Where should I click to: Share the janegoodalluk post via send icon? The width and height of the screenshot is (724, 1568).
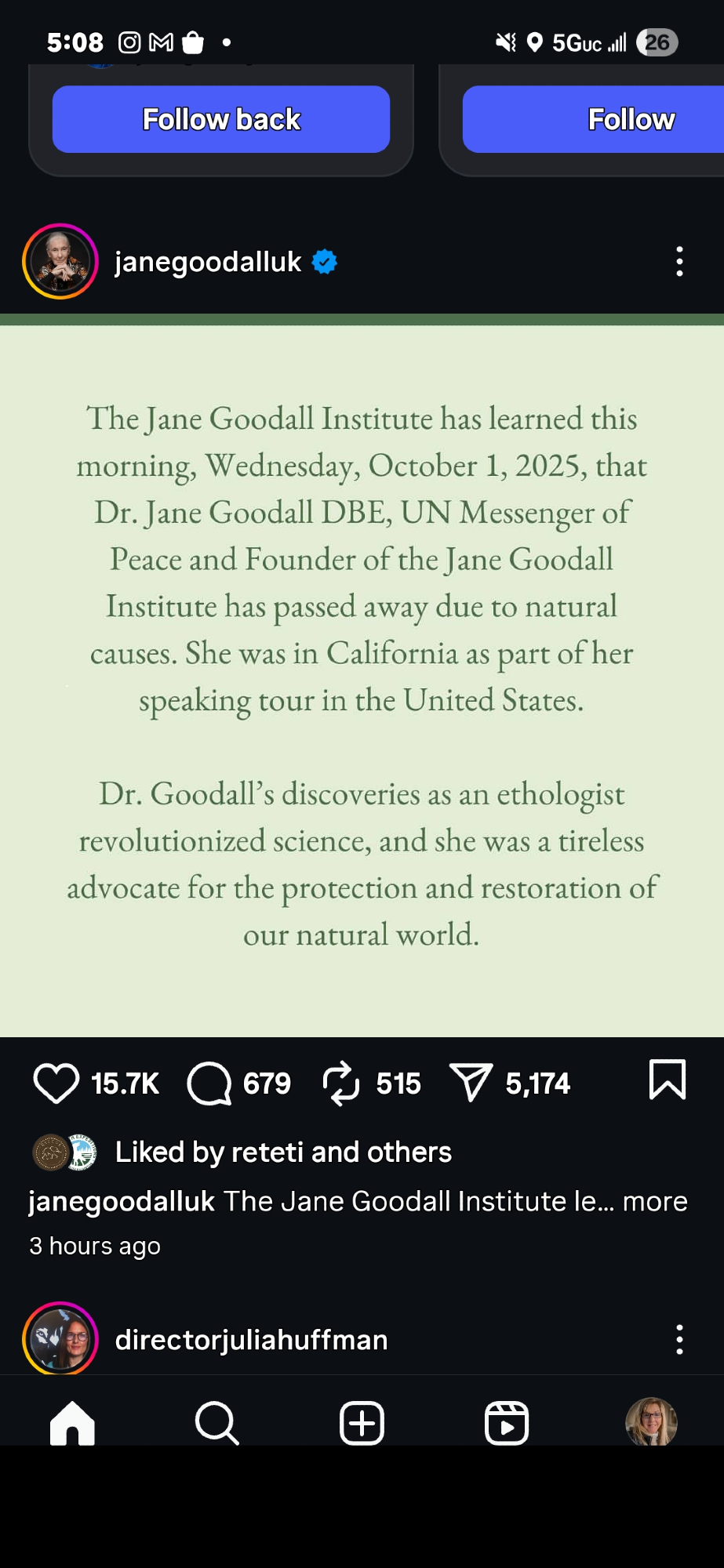pyautogui.click(x=471, y=1083)
